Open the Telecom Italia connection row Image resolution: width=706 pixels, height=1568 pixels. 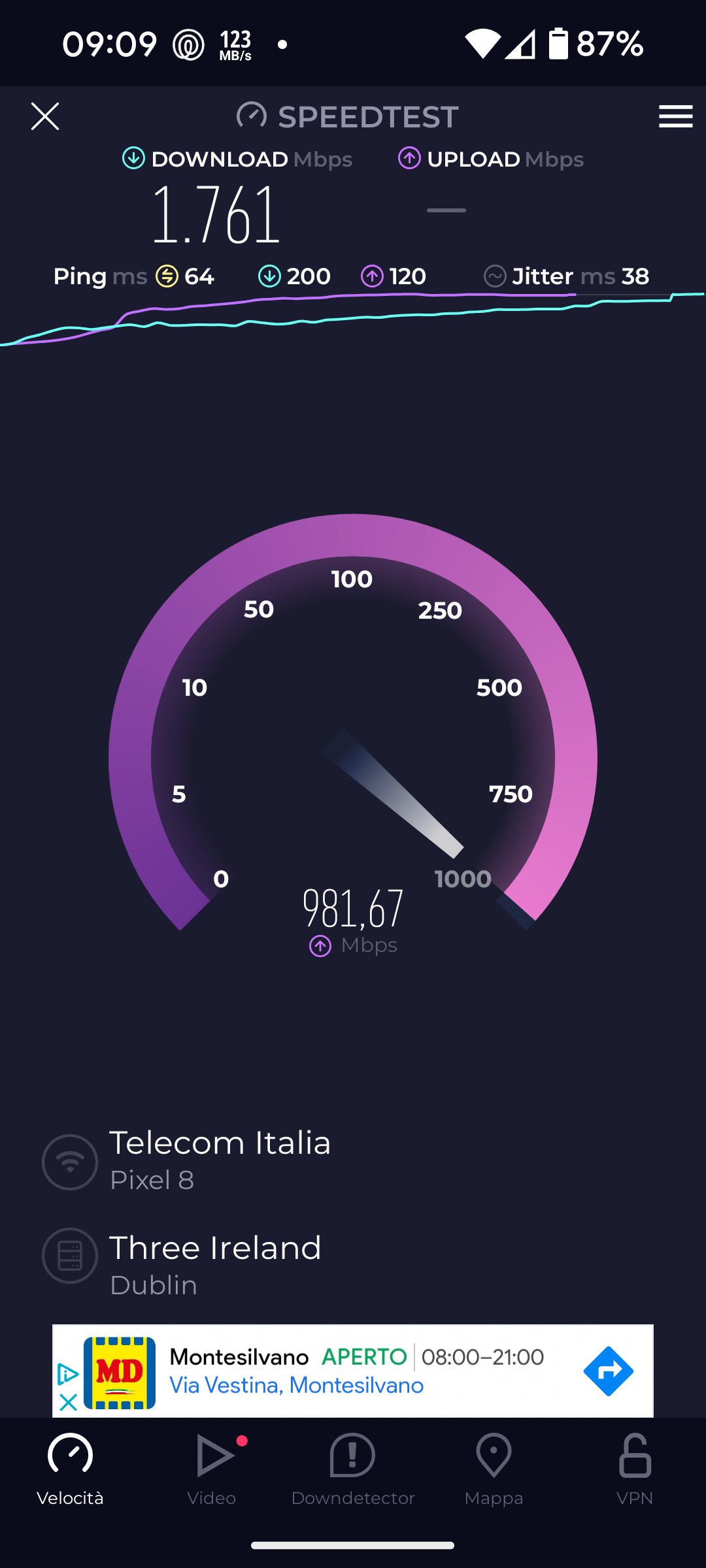click(219, 1160)
